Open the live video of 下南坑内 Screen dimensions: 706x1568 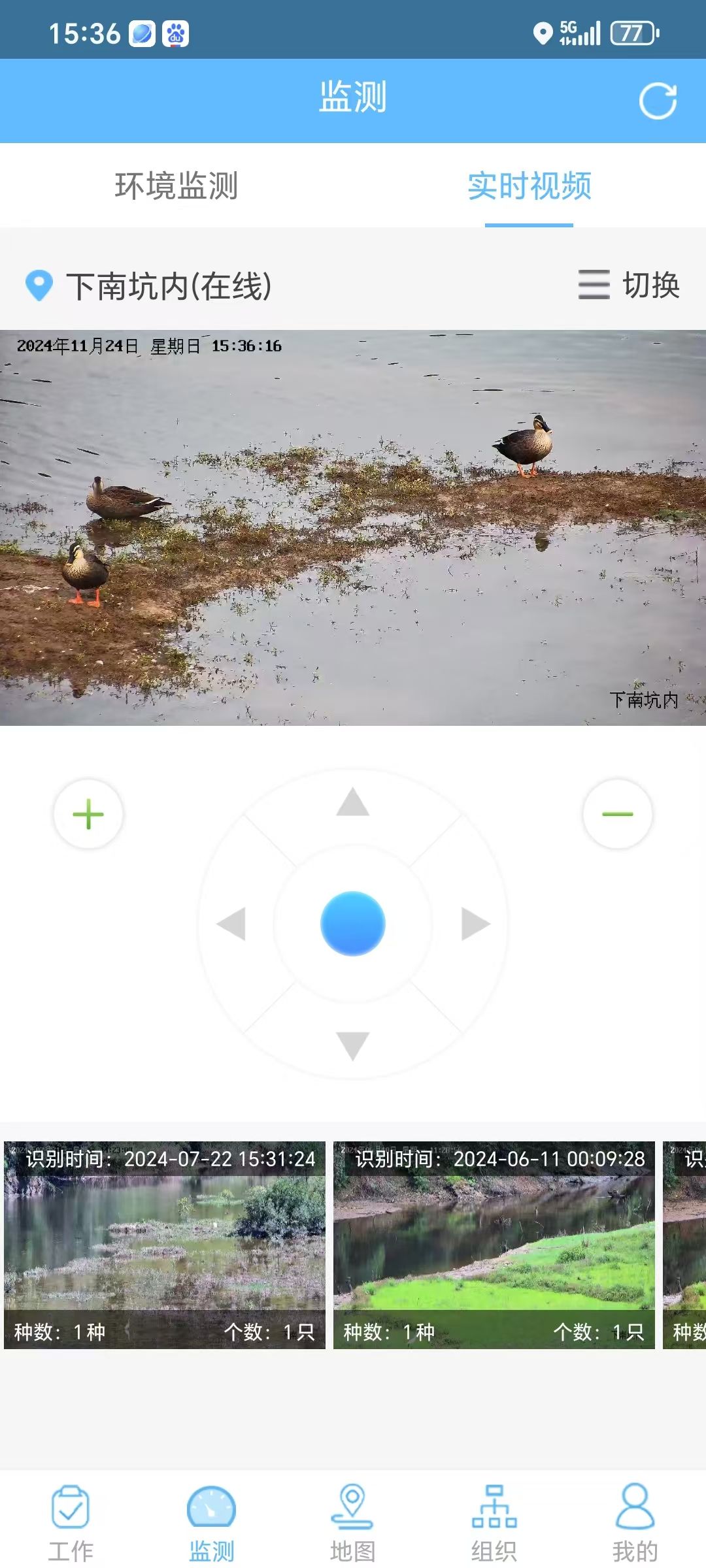353,528
